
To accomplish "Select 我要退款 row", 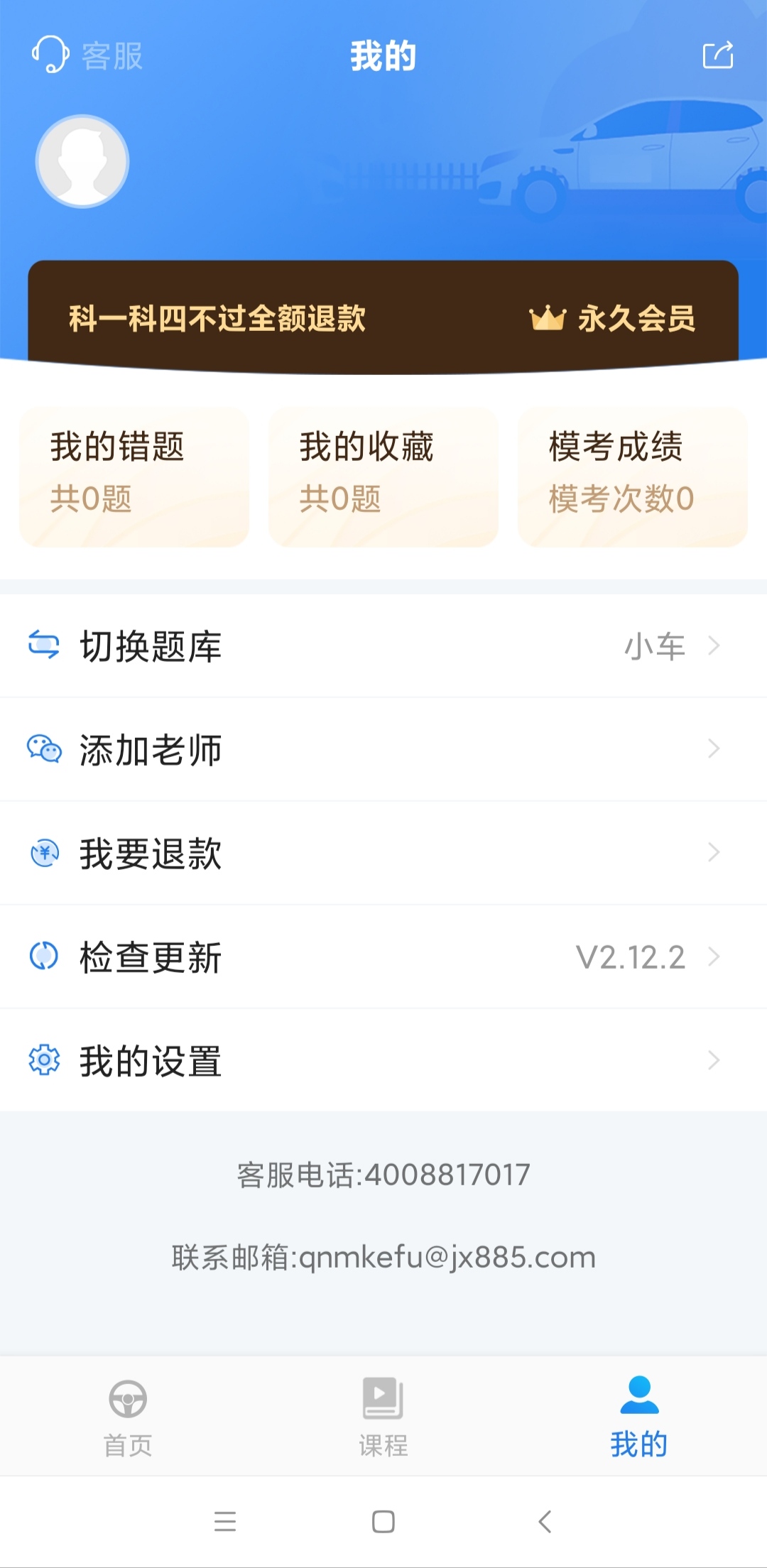I will (383, 854).
